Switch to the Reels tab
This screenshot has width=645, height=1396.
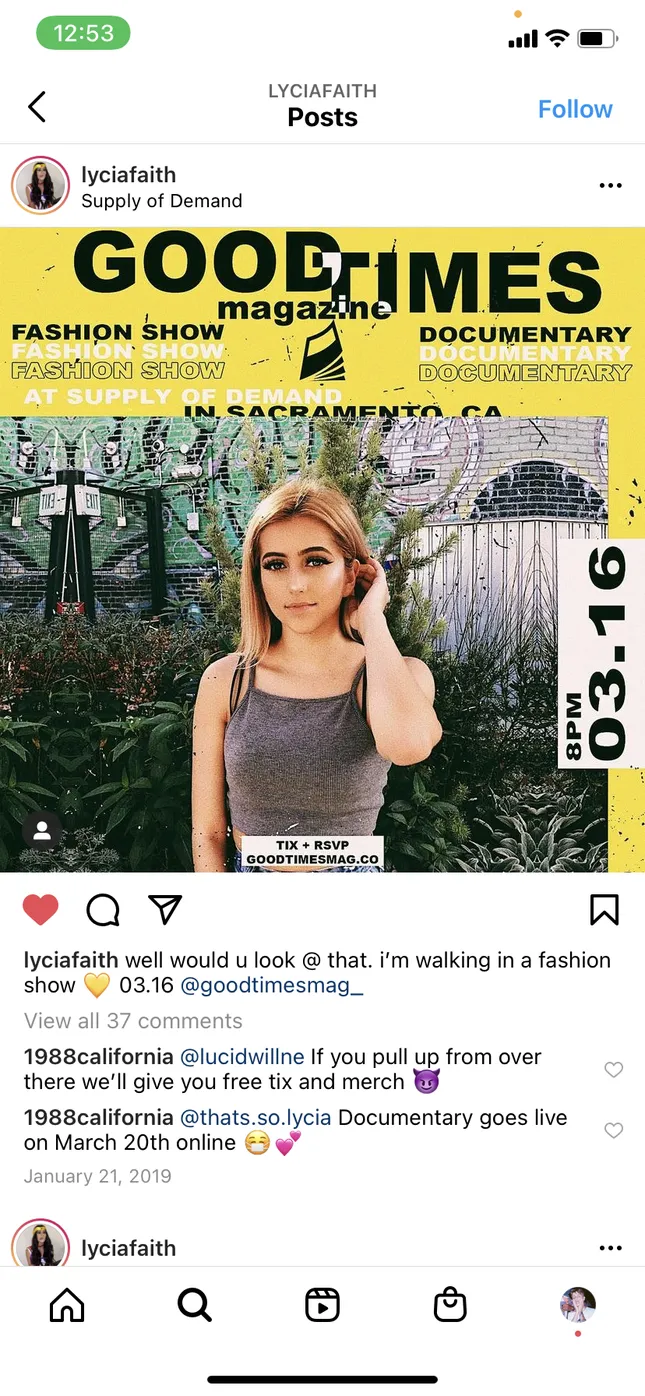pyautogui.click(x=322, y=1305)
